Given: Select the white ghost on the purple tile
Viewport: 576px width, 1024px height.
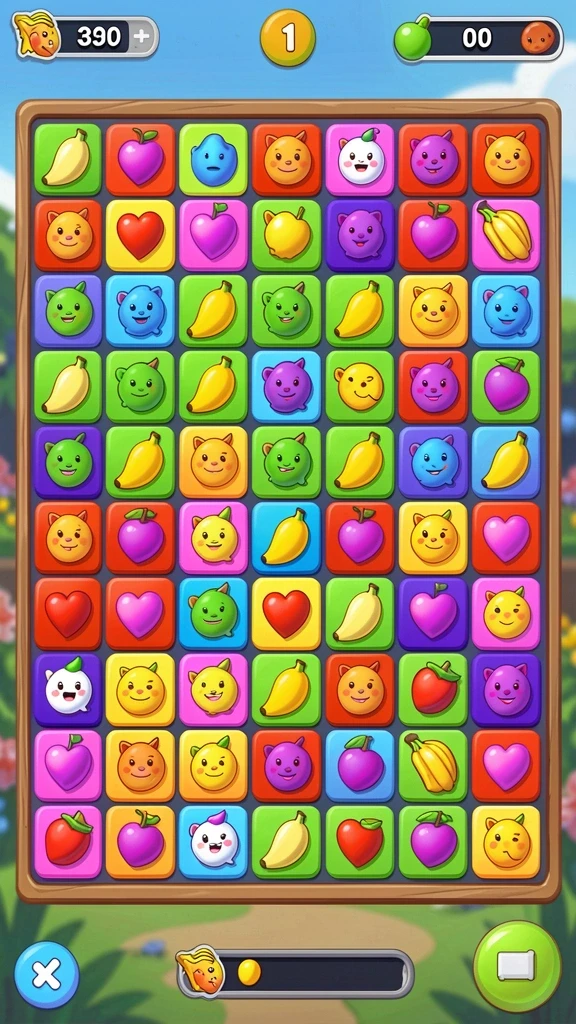Looking at the screenshot, I should [x=68, y=690].
